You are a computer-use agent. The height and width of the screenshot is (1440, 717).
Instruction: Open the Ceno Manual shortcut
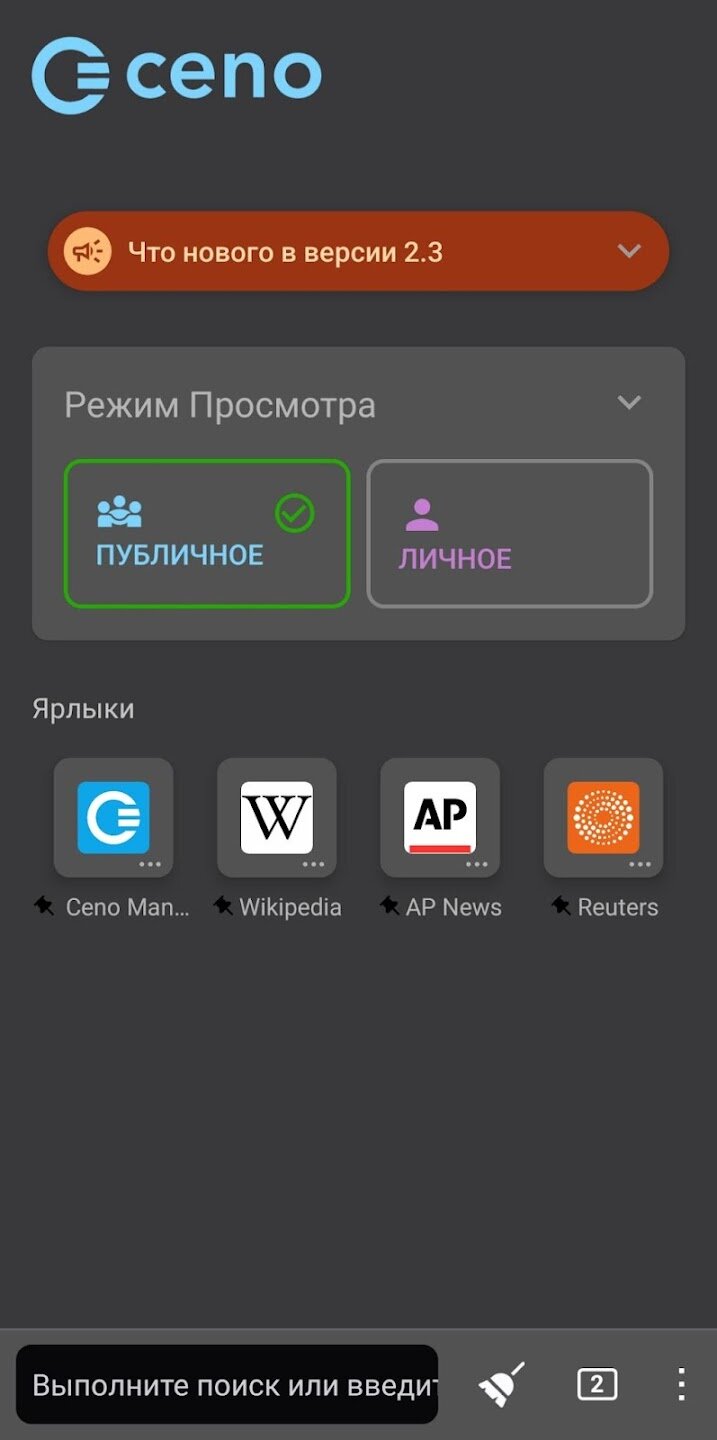113,817
